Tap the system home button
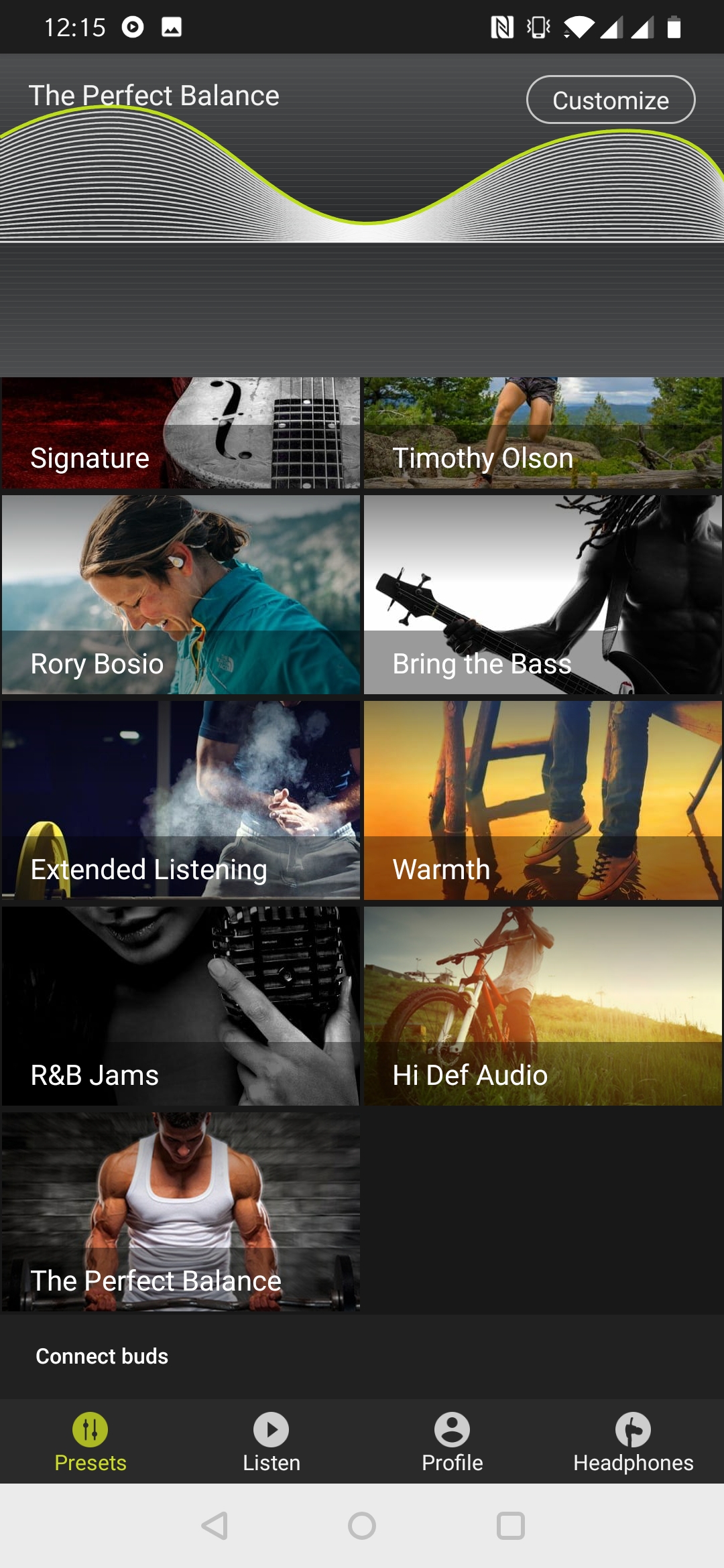The image size is (724, 1568). pos(362,1526)
